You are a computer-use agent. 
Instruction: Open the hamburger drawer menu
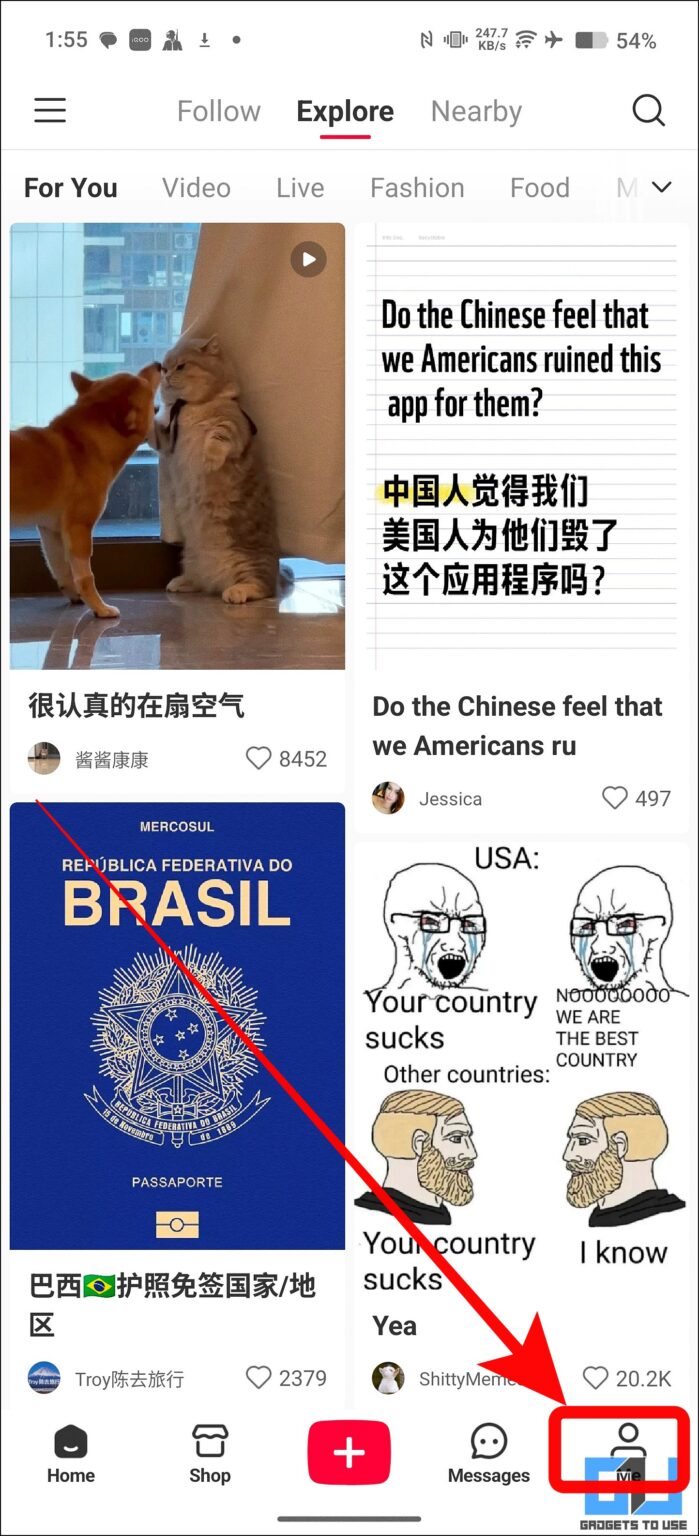tap(50, 110)
